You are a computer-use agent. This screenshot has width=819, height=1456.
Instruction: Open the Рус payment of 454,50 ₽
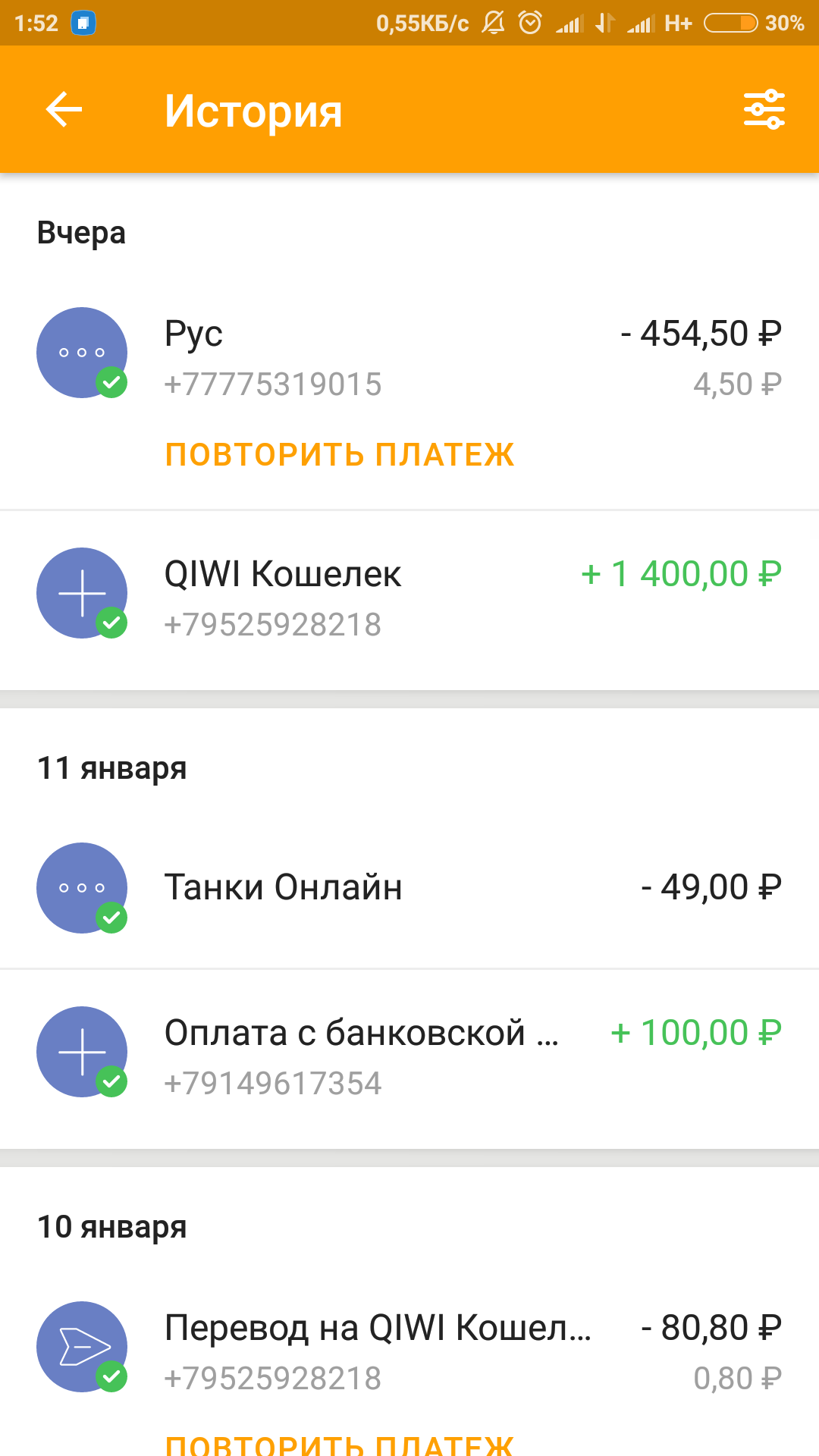click(409, 356)
